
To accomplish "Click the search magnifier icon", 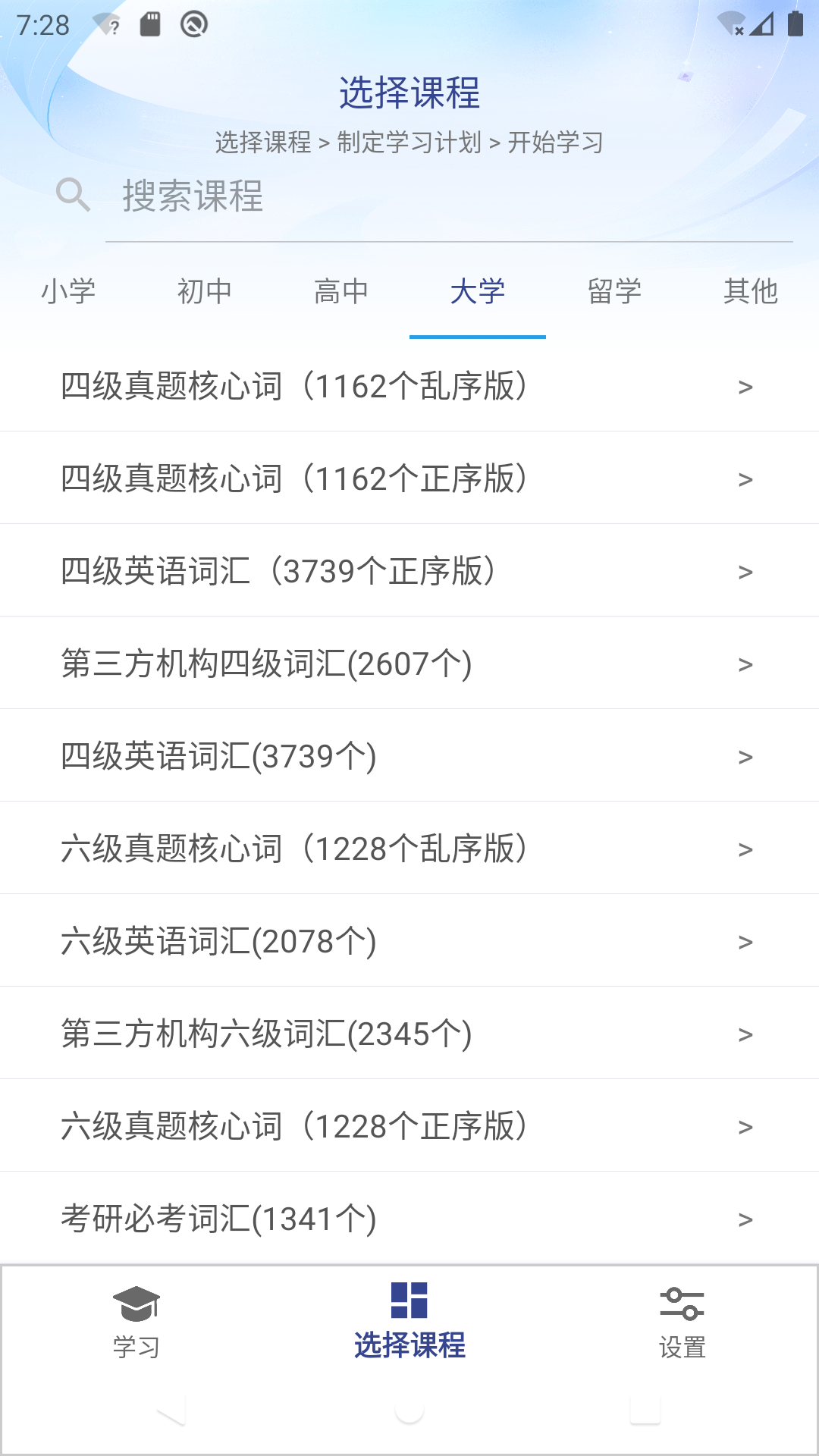I will tap(73, 197).
